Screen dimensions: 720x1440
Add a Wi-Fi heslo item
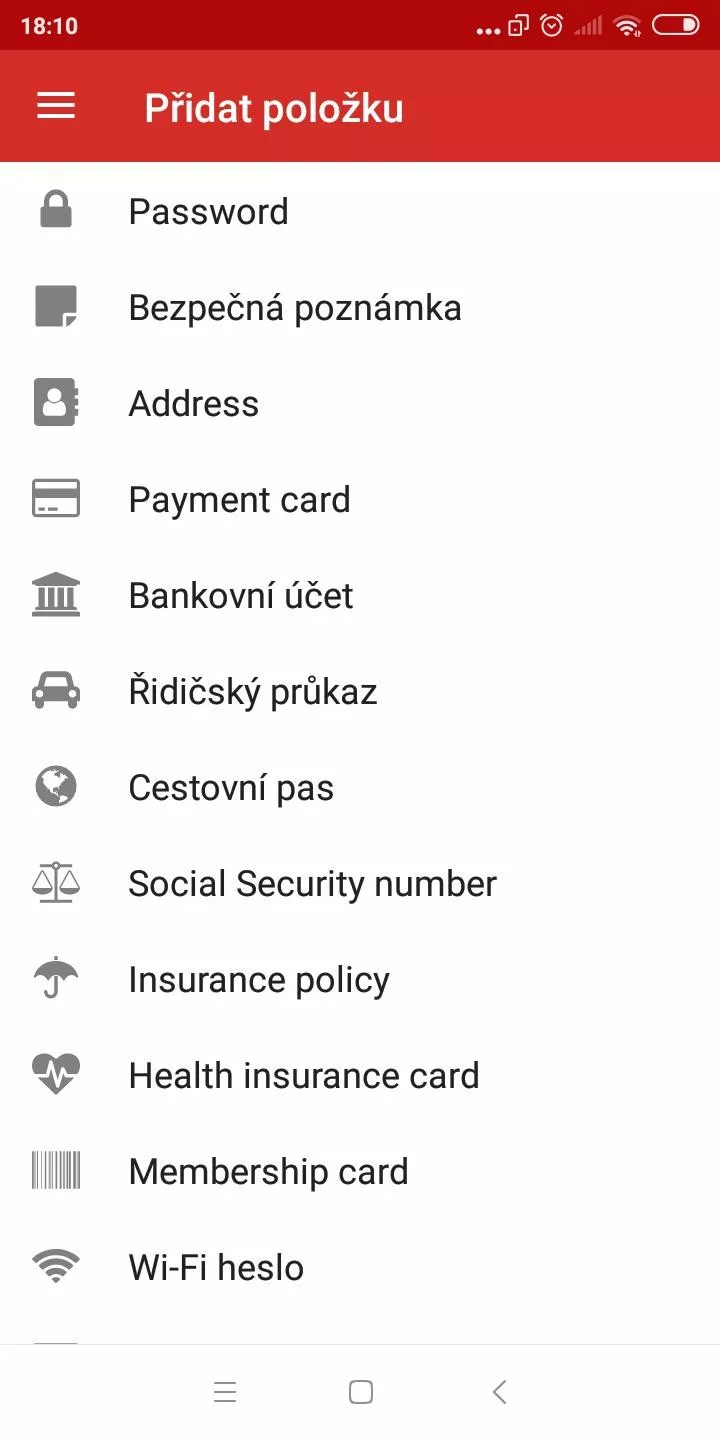[x=360, y=1268]
